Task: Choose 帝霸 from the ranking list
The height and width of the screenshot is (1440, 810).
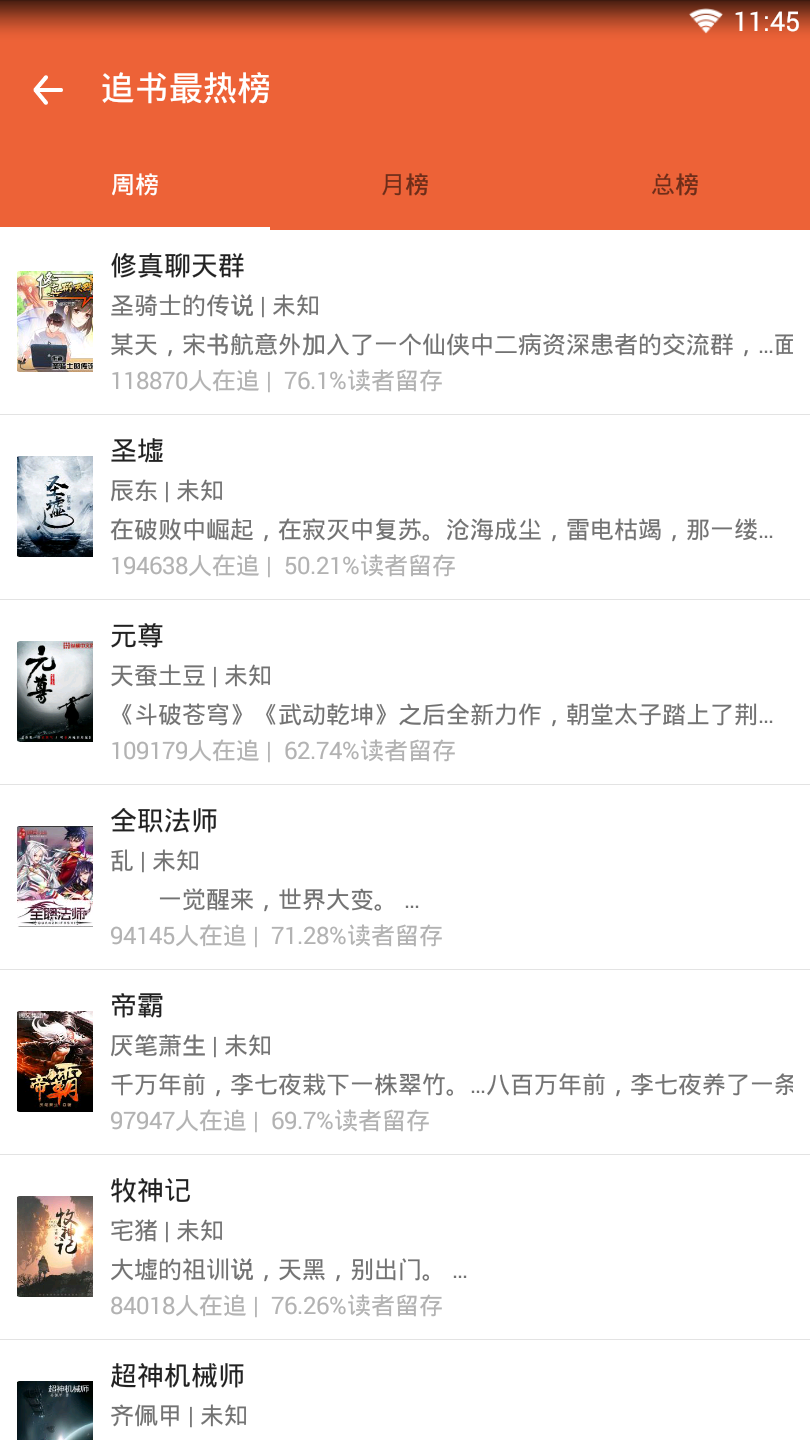Action: 405,1062
